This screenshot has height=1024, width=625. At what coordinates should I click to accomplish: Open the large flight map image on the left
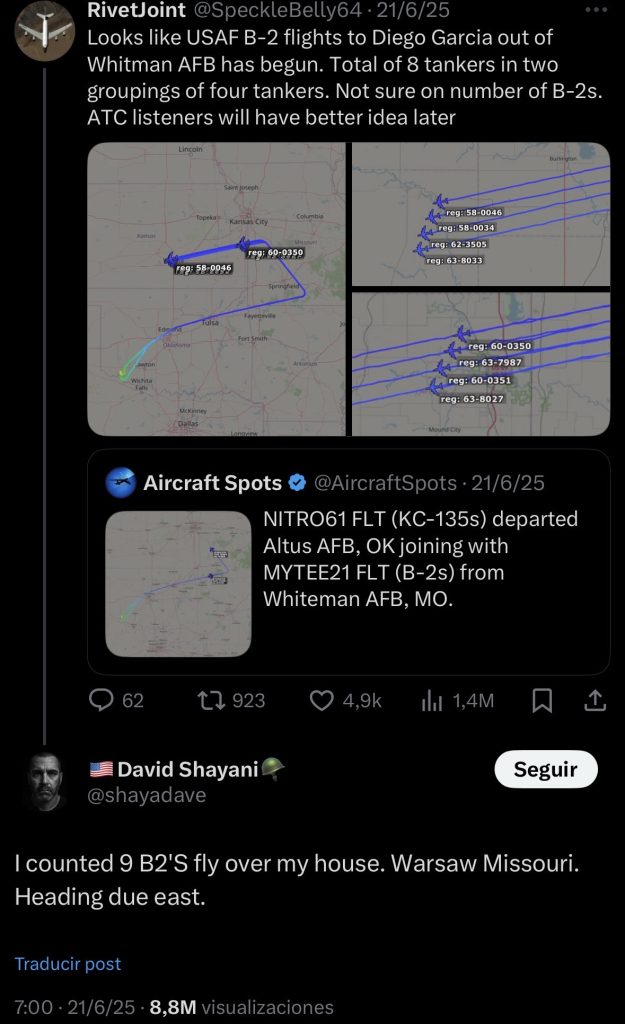tap(215, 289)
